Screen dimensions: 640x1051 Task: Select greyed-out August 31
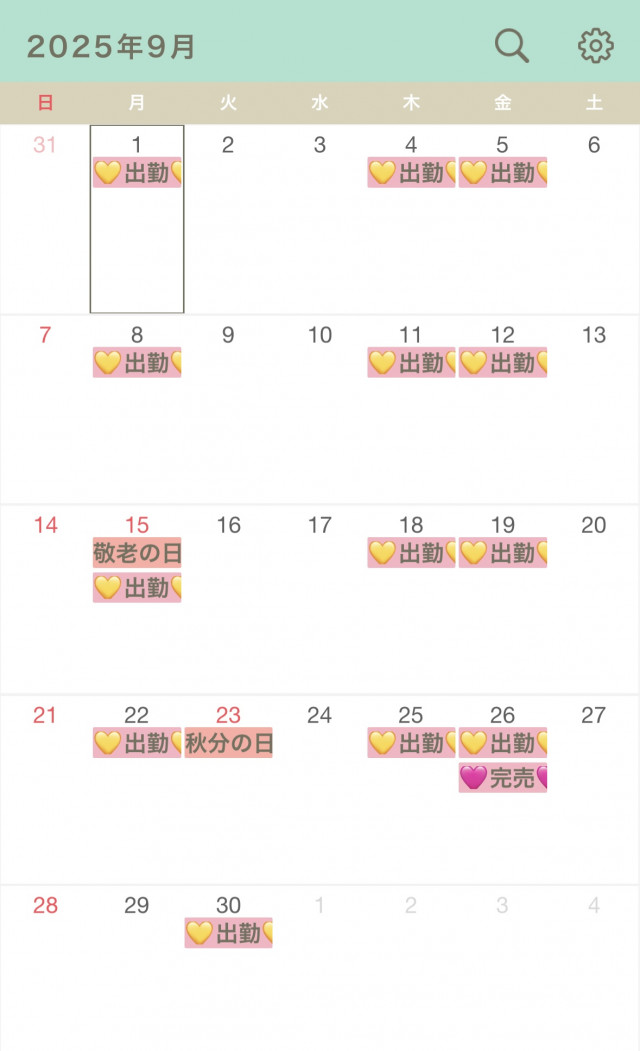(x=46, y=220)
